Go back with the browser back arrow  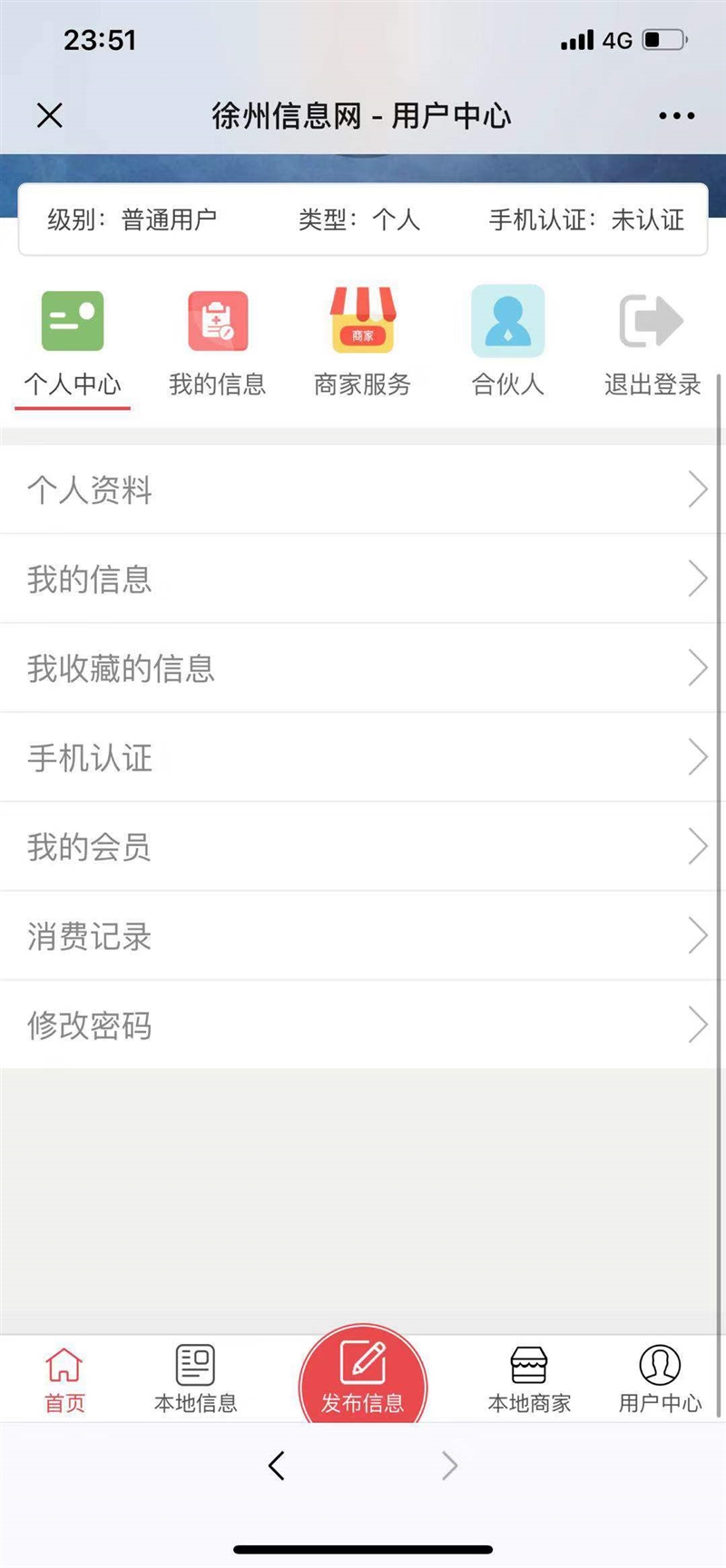[277, 1466]
